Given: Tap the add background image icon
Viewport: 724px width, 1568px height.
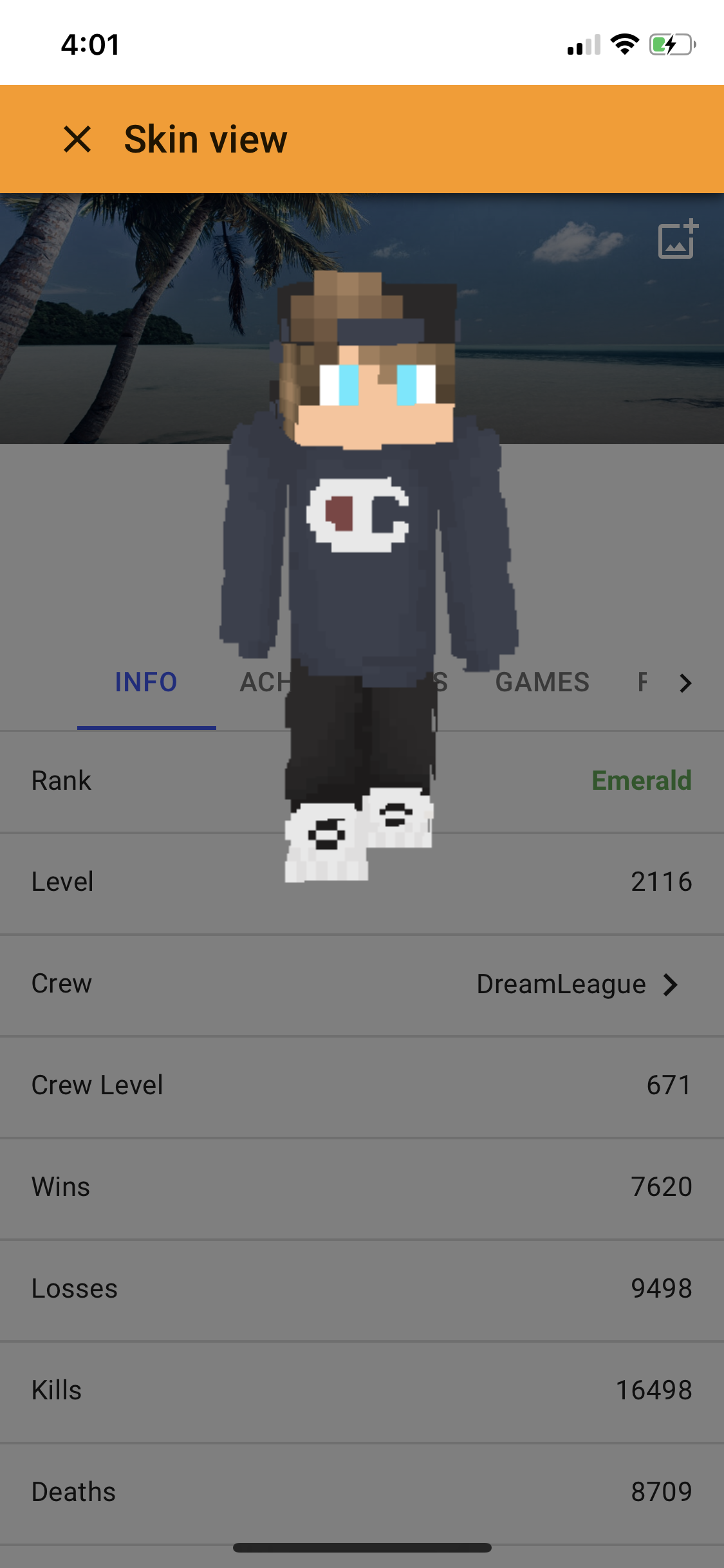Looking at the screenshot, I should [678, 239].
